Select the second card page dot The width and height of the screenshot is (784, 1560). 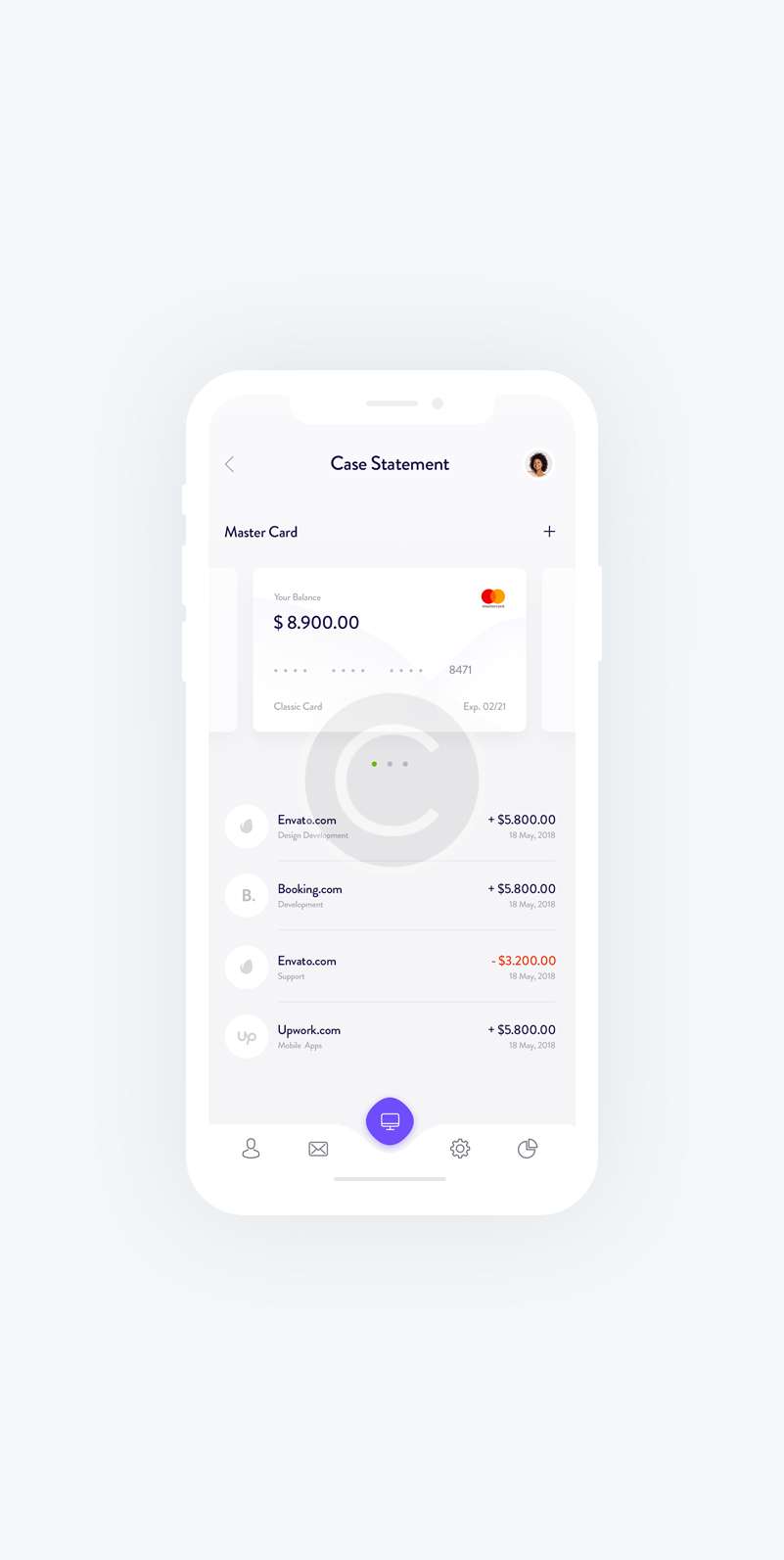point(390,764)
